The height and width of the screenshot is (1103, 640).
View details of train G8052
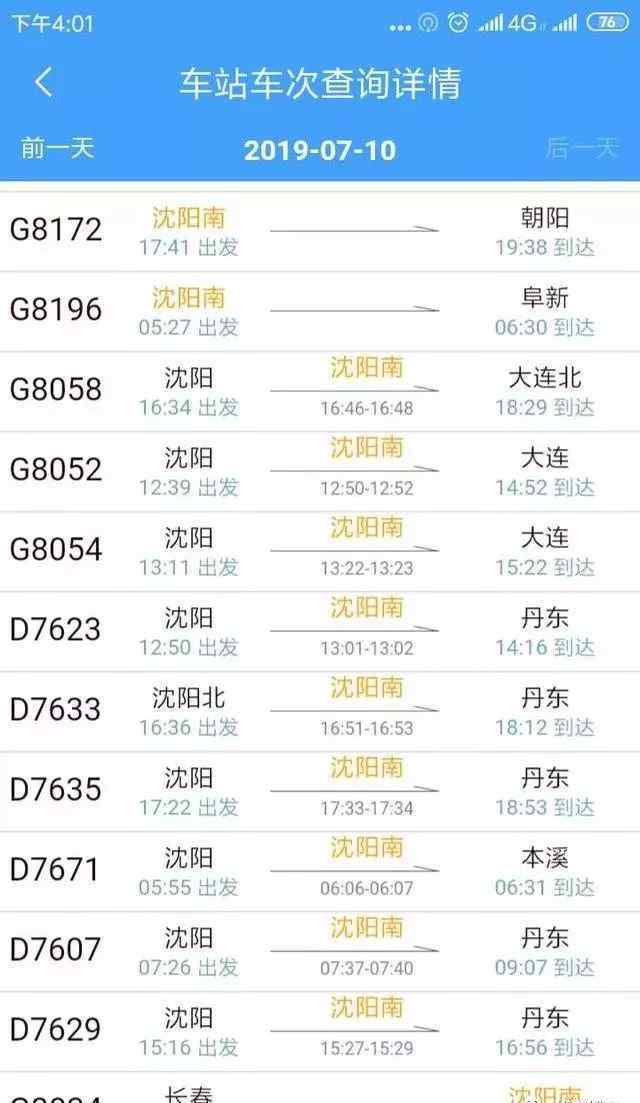click(320, 472)
